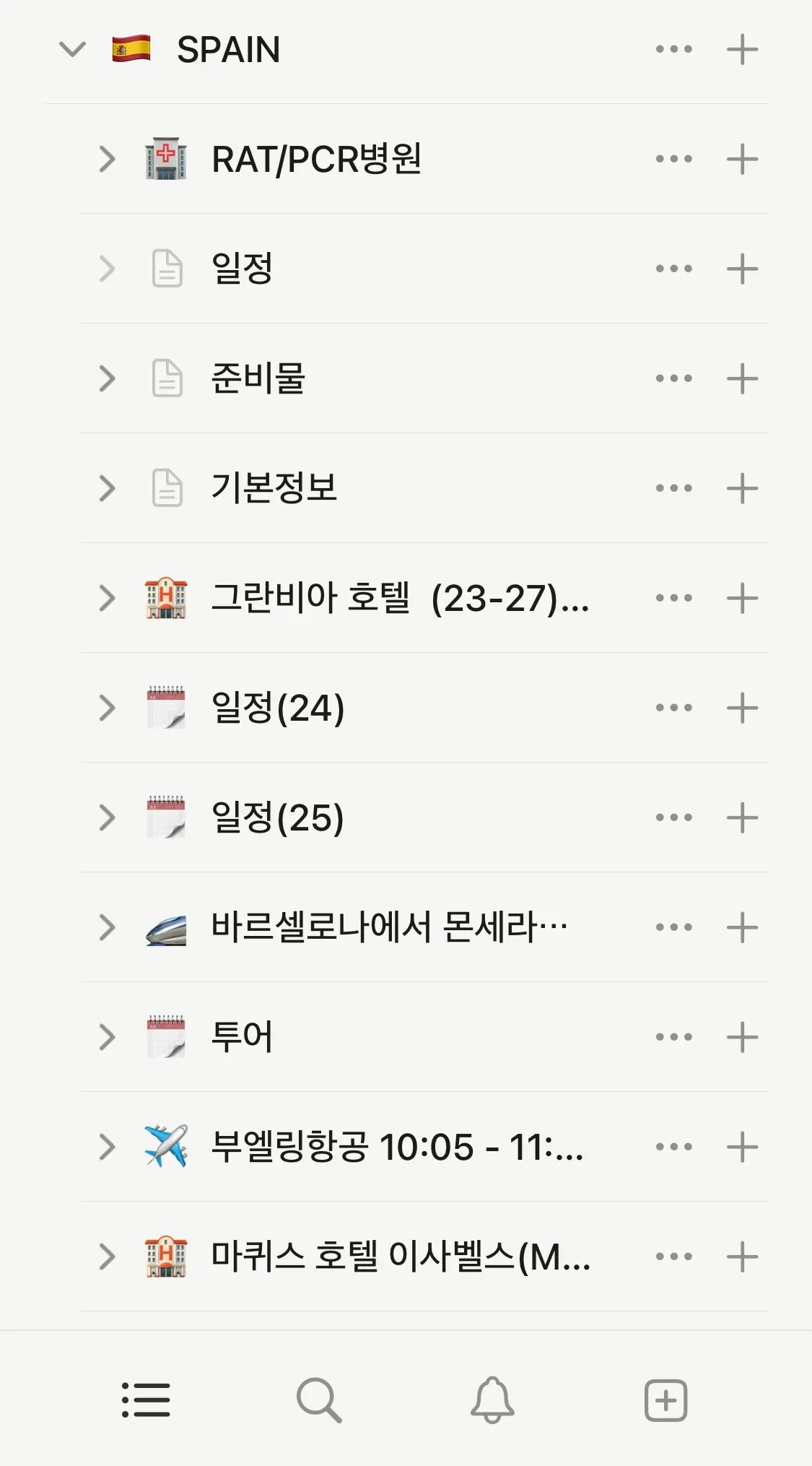Open the notifications bell
The image size is (812, 1466).
492,1400
